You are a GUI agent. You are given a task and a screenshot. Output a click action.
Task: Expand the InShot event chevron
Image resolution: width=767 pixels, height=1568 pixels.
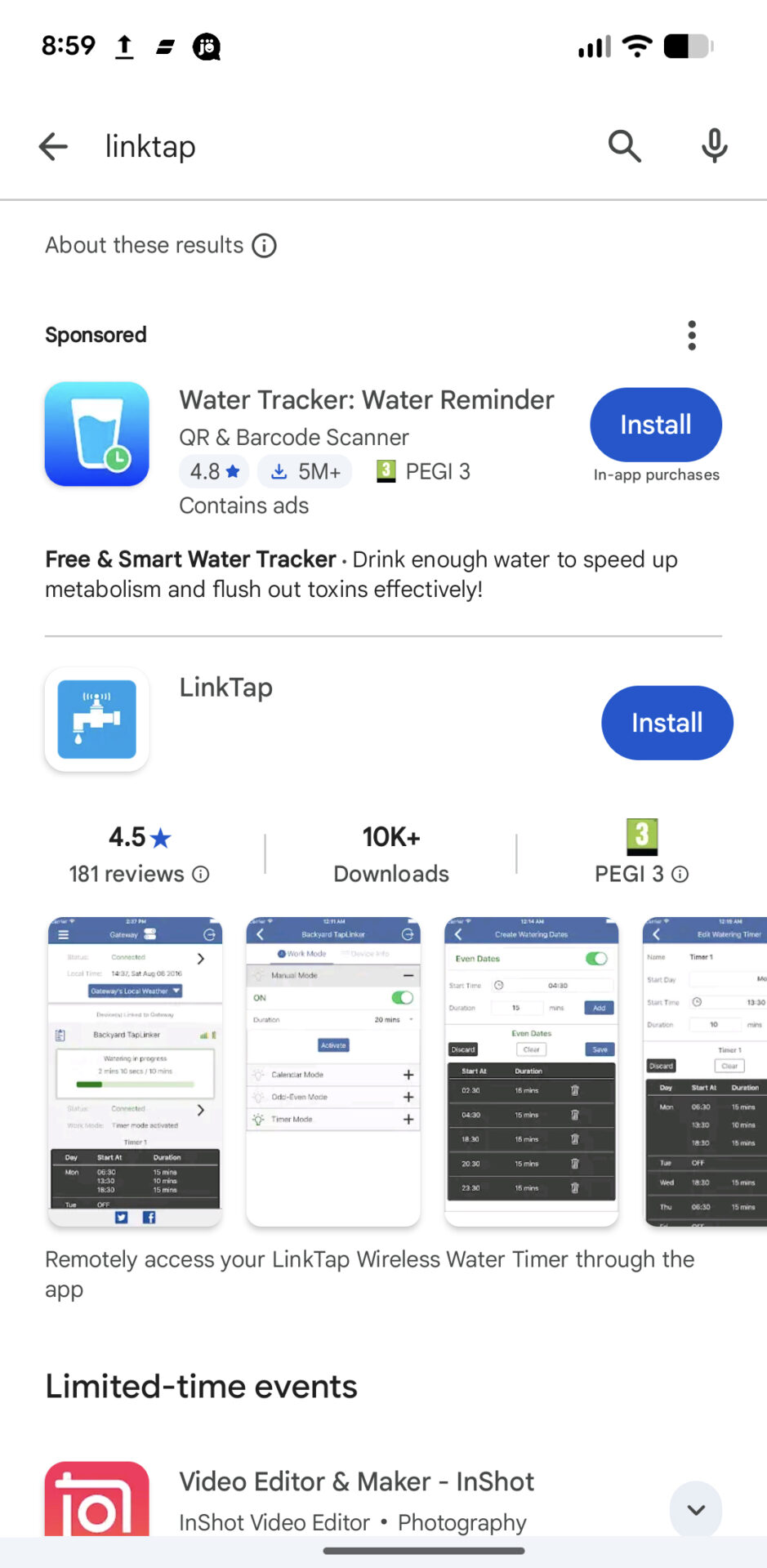pos(696,1510)
